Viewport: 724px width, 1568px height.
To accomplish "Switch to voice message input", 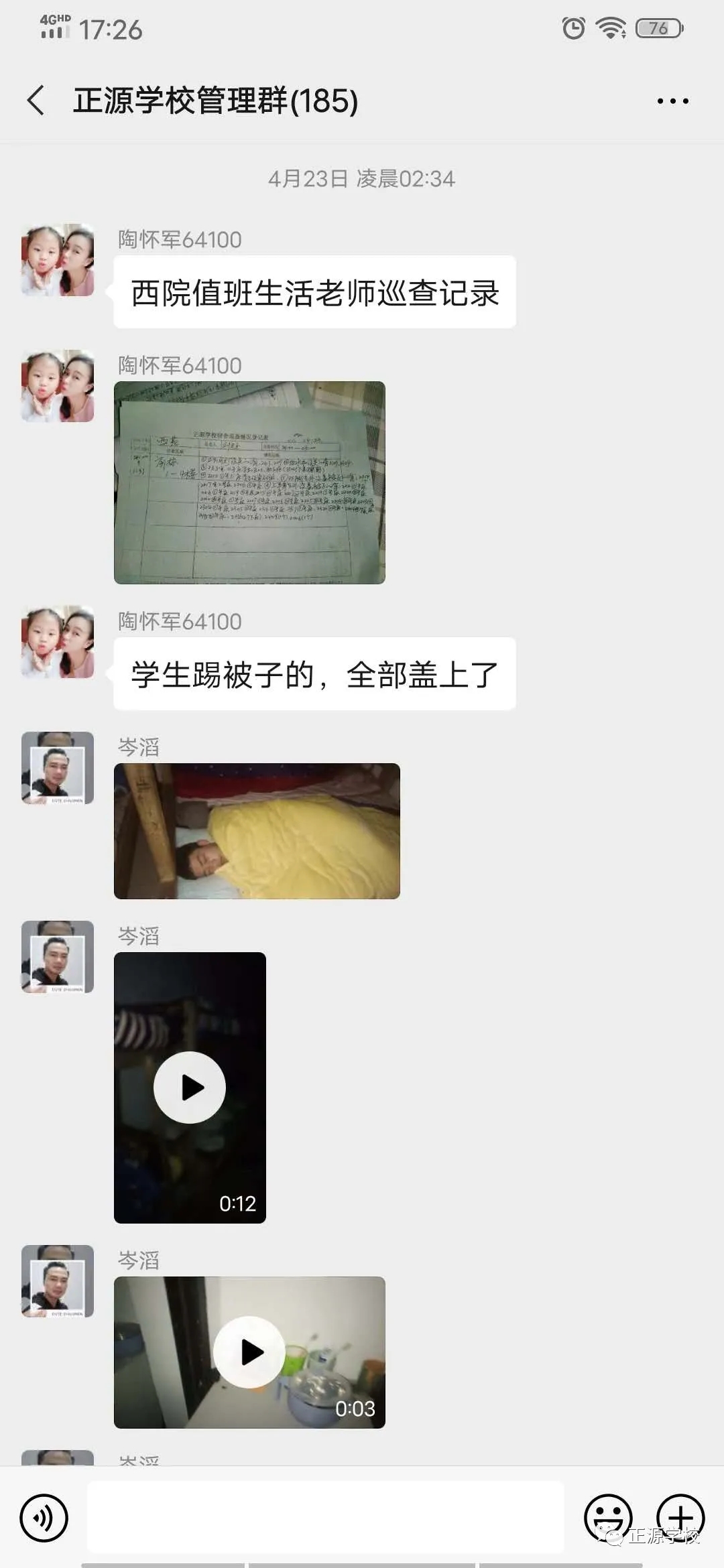I will (x=44, y=1517).
